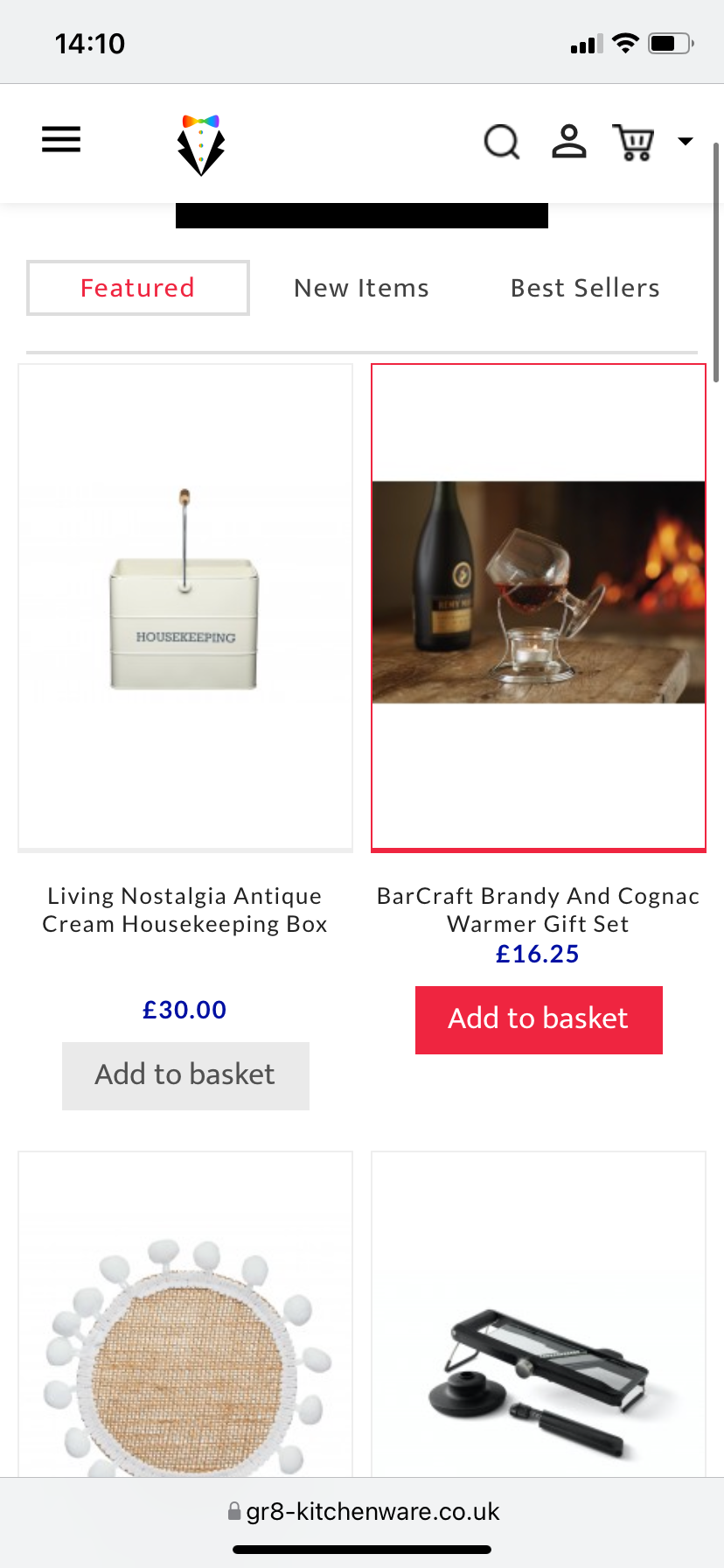Open the hamburger menu
This screenshot has width=724, height=1568.
pos(61,140)
